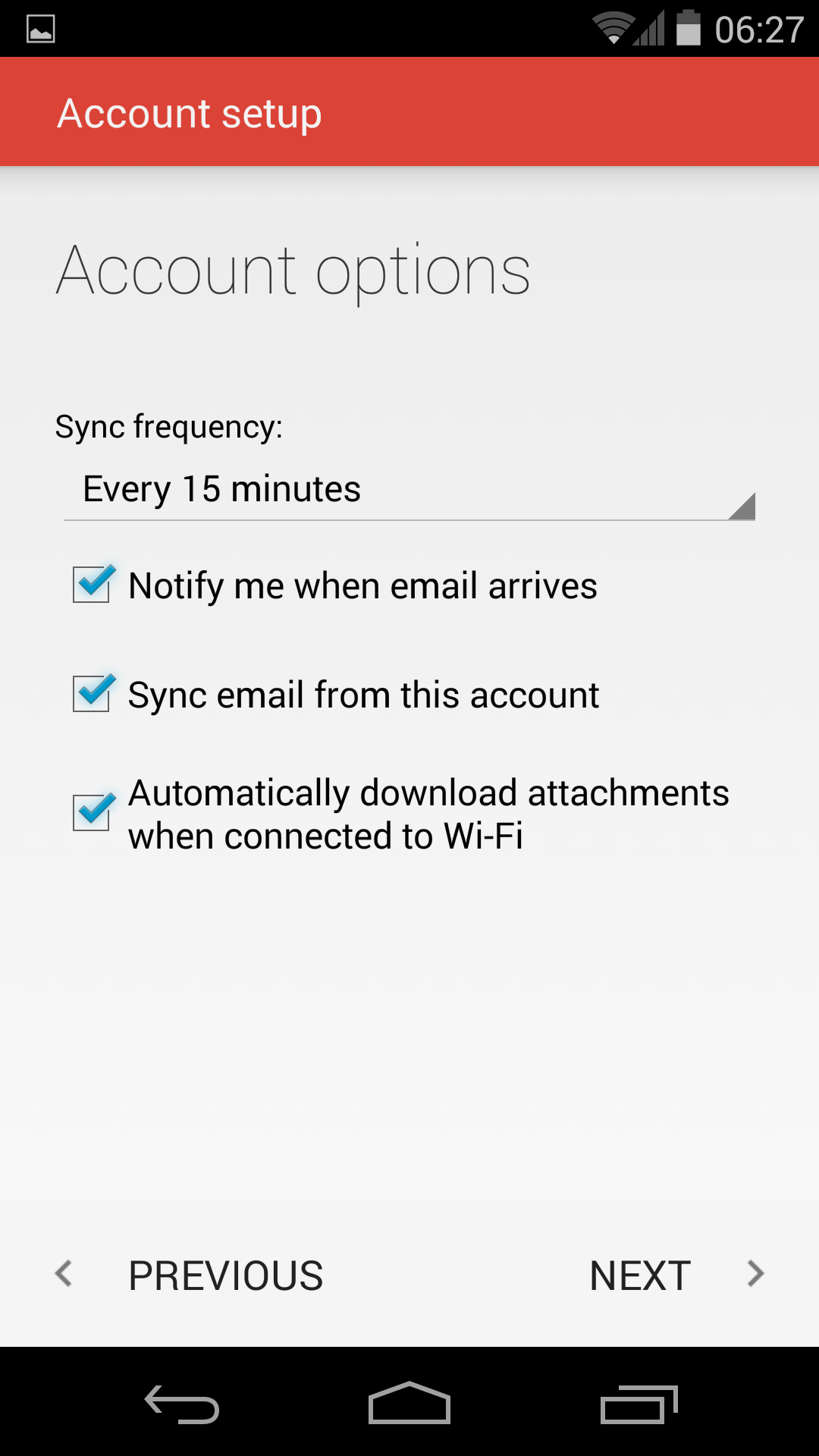Viewport: 819px width, 1456px height.
Task: Continue with the Next button
Action: tap(675, 1276)
